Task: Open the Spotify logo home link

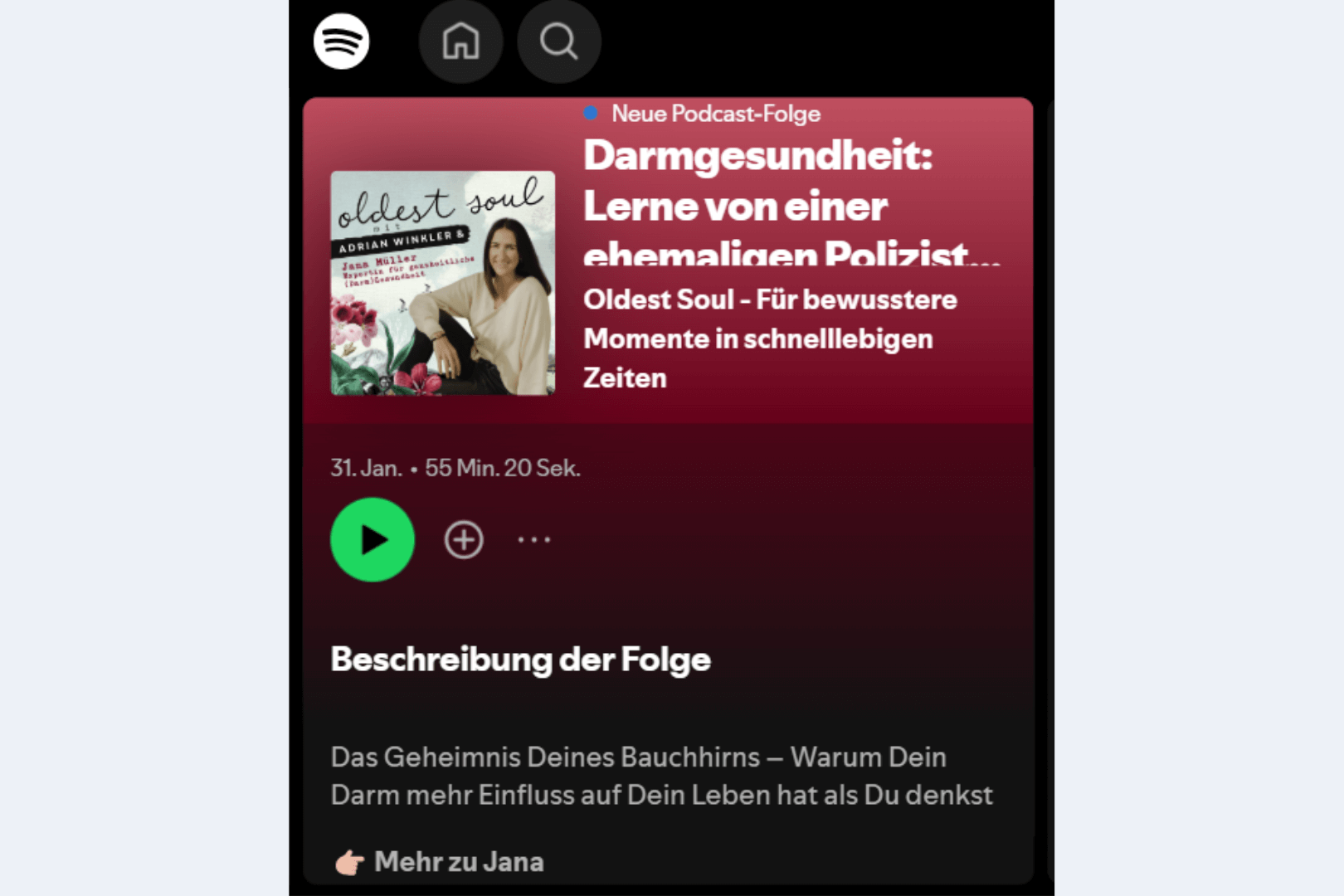Action: (341, 41)
